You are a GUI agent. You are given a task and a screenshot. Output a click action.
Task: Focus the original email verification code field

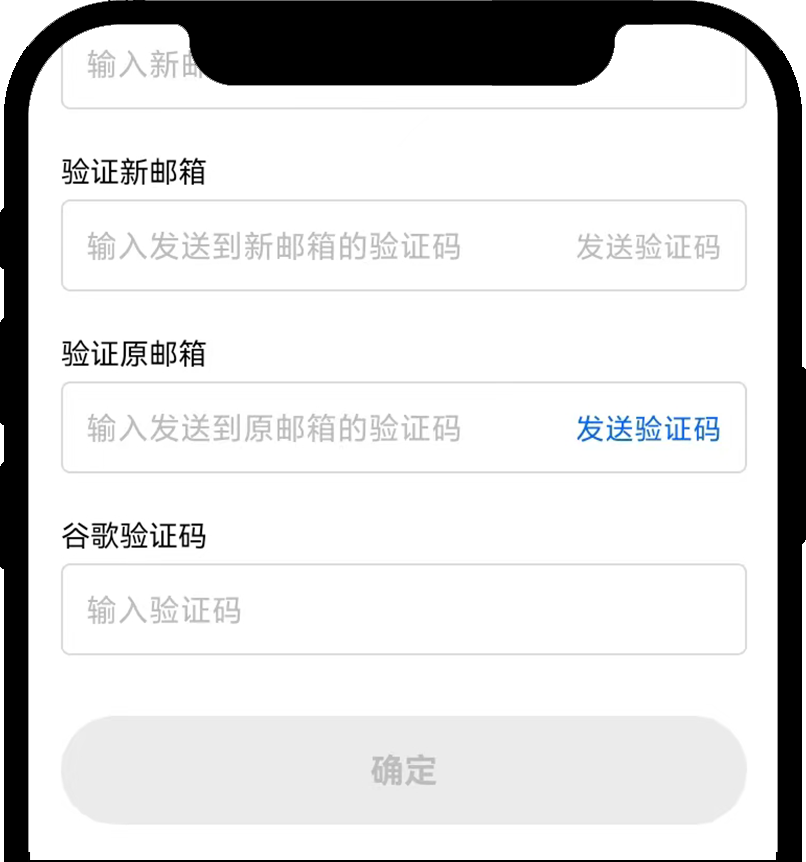pos(300,428)
